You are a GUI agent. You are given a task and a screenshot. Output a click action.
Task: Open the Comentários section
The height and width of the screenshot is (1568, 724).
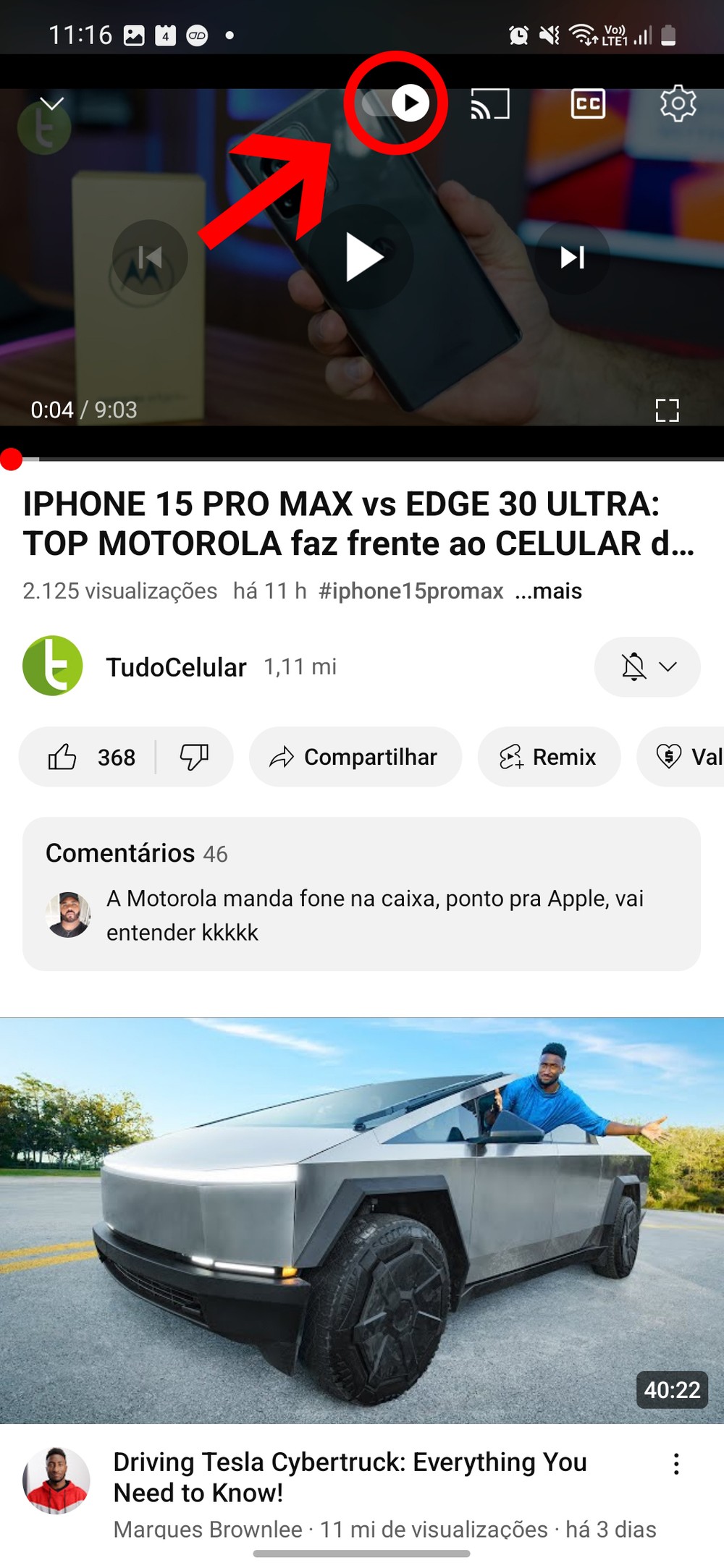pyautogui.click(x=361, y=894)
